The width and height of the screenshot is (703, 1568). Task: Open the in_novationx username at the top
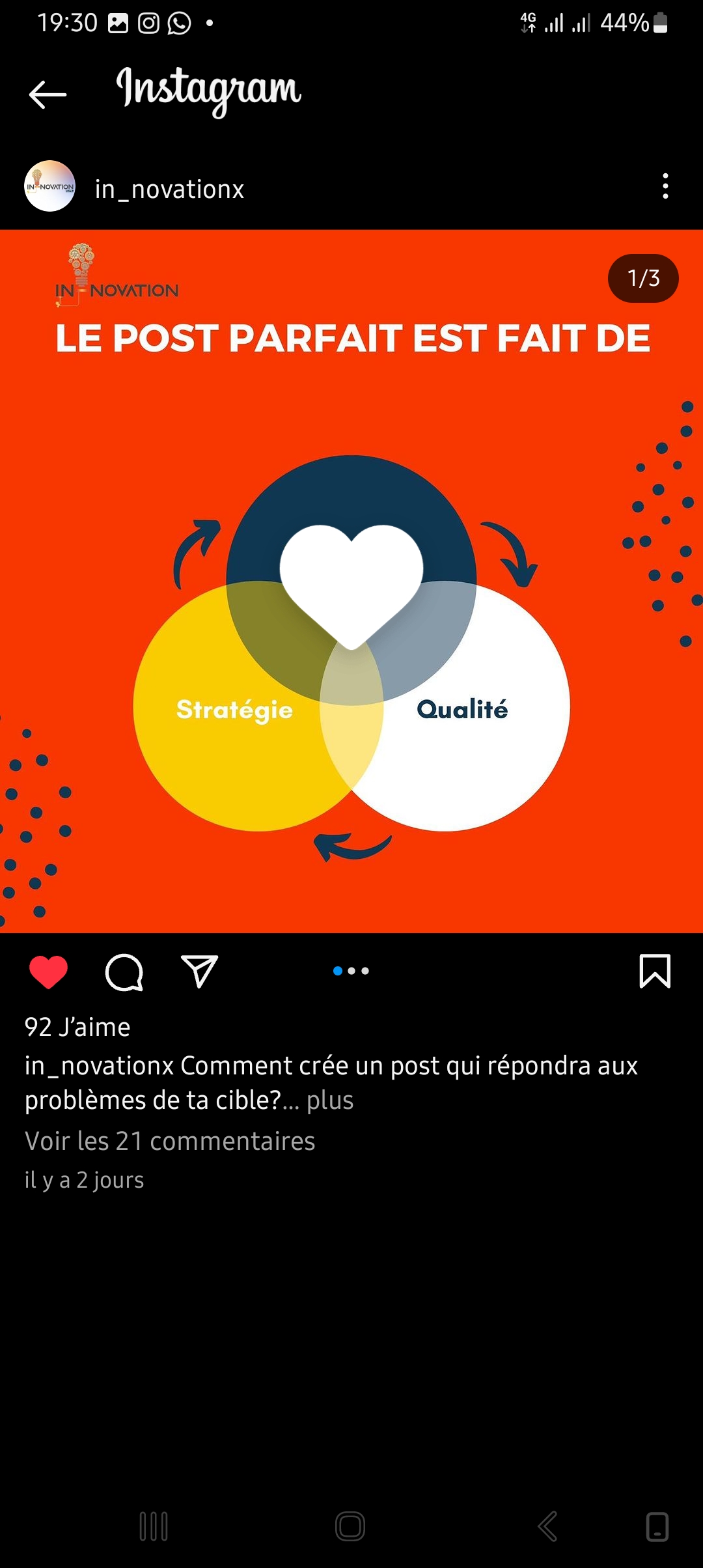[169, 189]
